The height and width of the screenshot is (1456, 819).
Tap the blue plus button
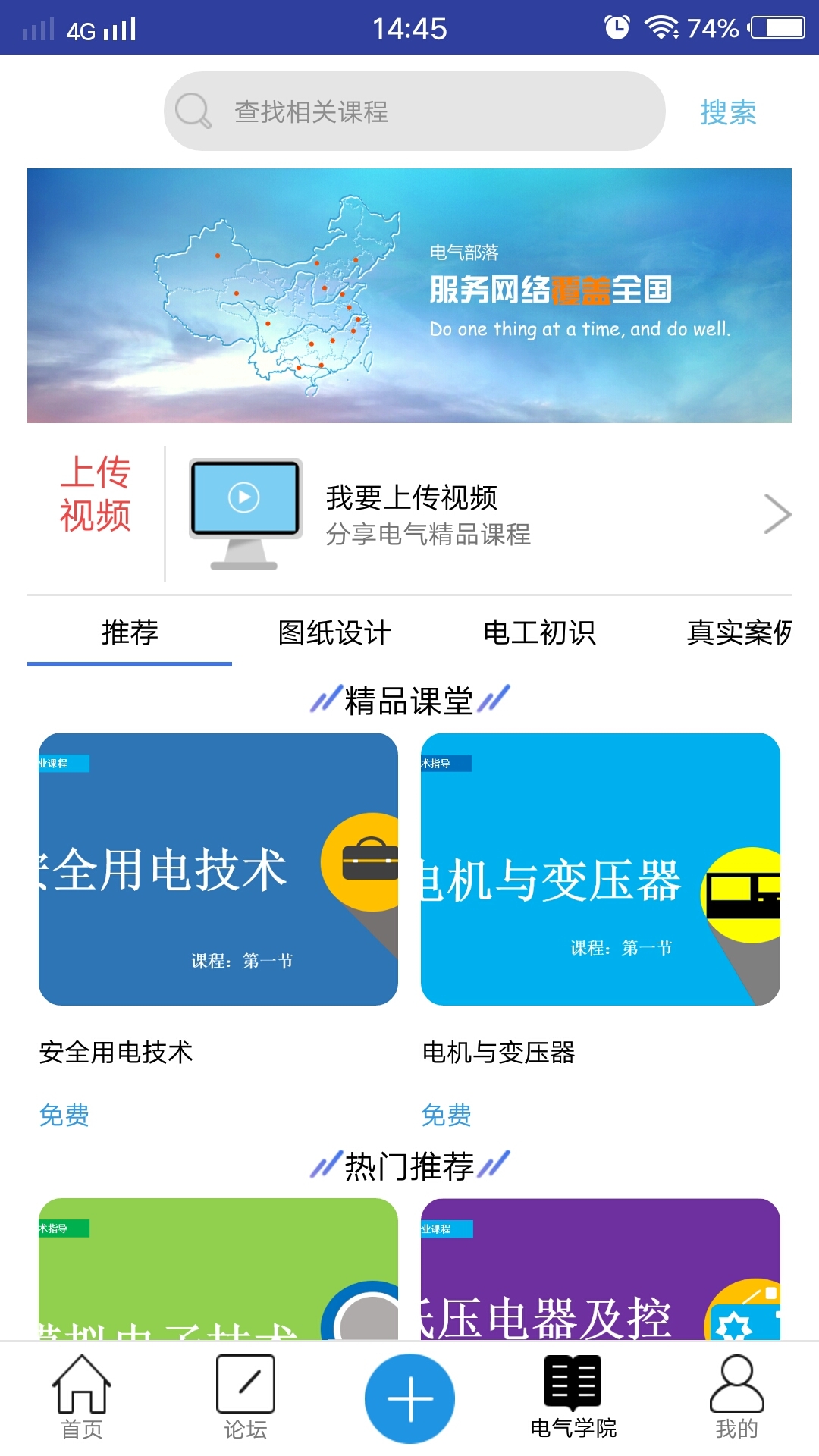[409, 1398]
